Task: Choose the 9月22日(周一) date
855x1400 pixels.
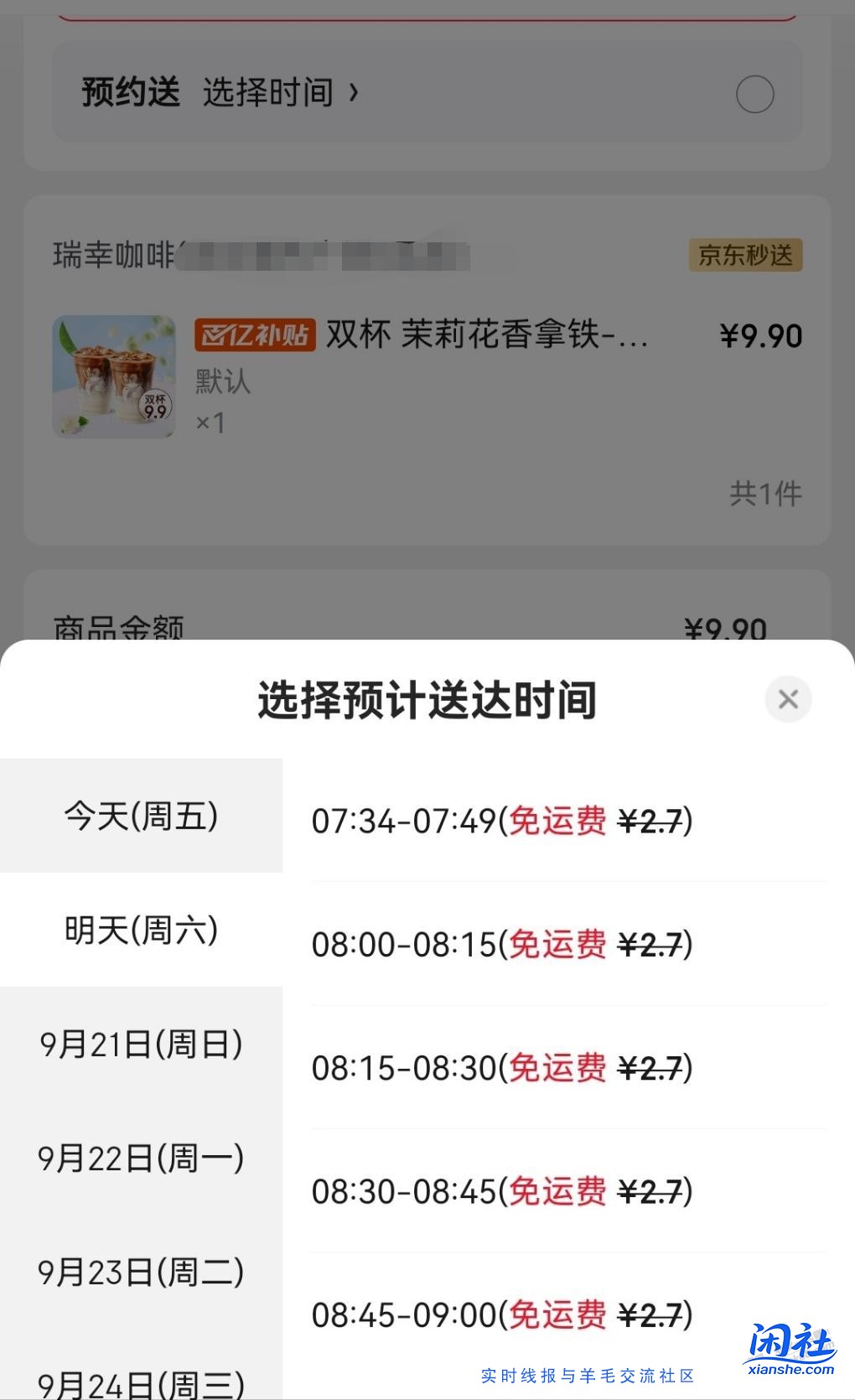Action: pyautogui.click(x=141, y=1159)
